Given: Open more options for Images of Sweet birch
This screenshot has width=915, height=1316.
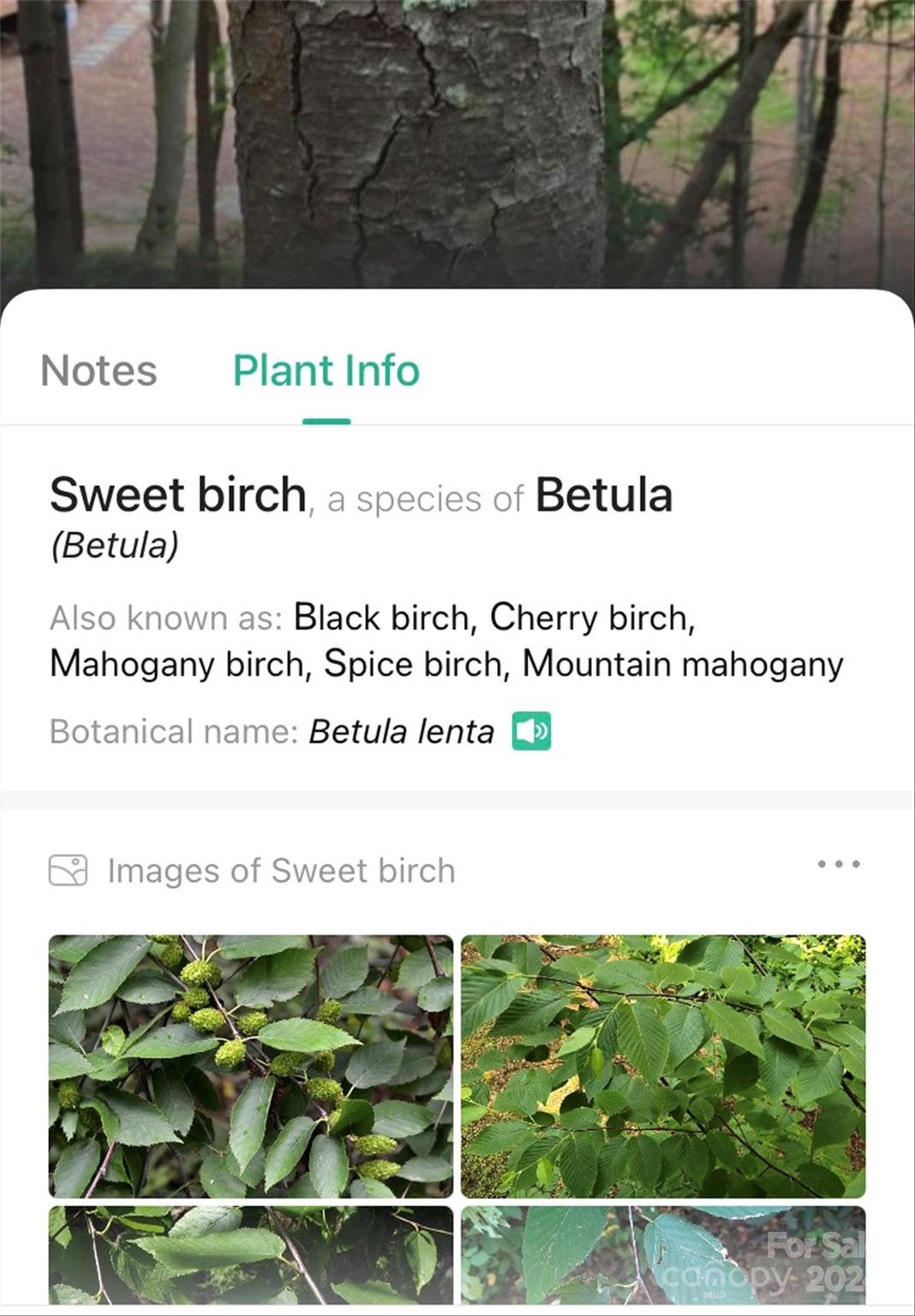Looking at the screenshot, I should point(838,864).
